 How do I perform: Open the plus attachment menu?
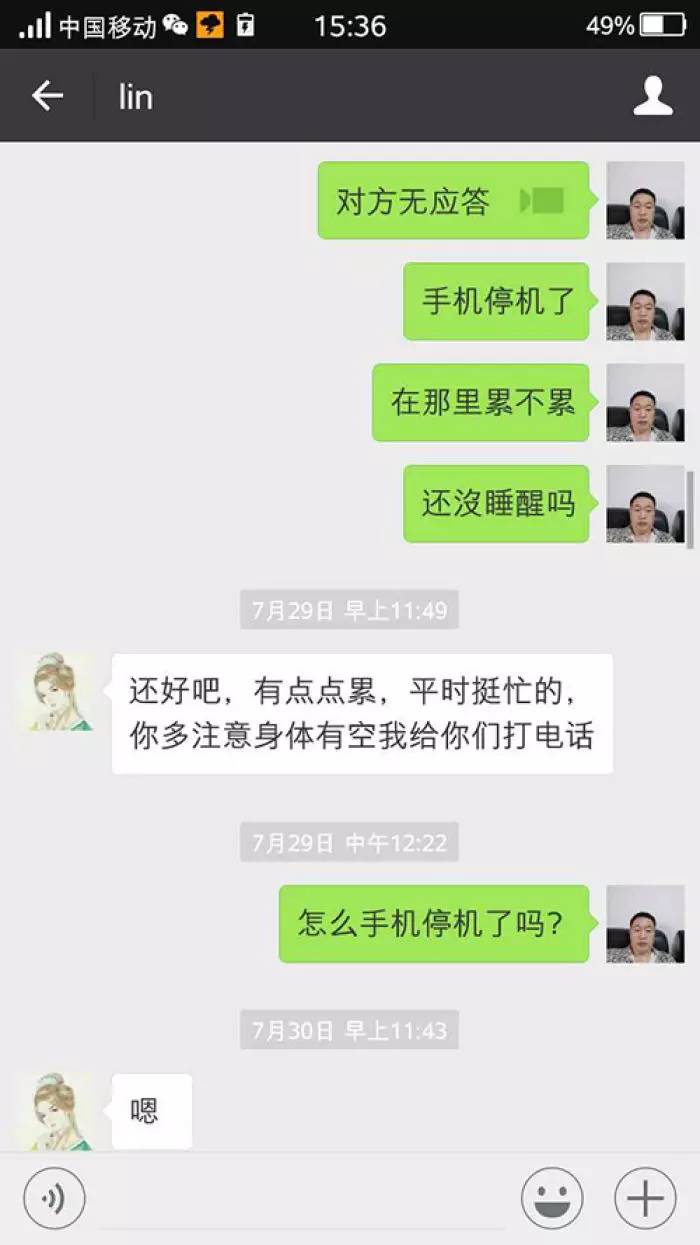click(645, 1198)
